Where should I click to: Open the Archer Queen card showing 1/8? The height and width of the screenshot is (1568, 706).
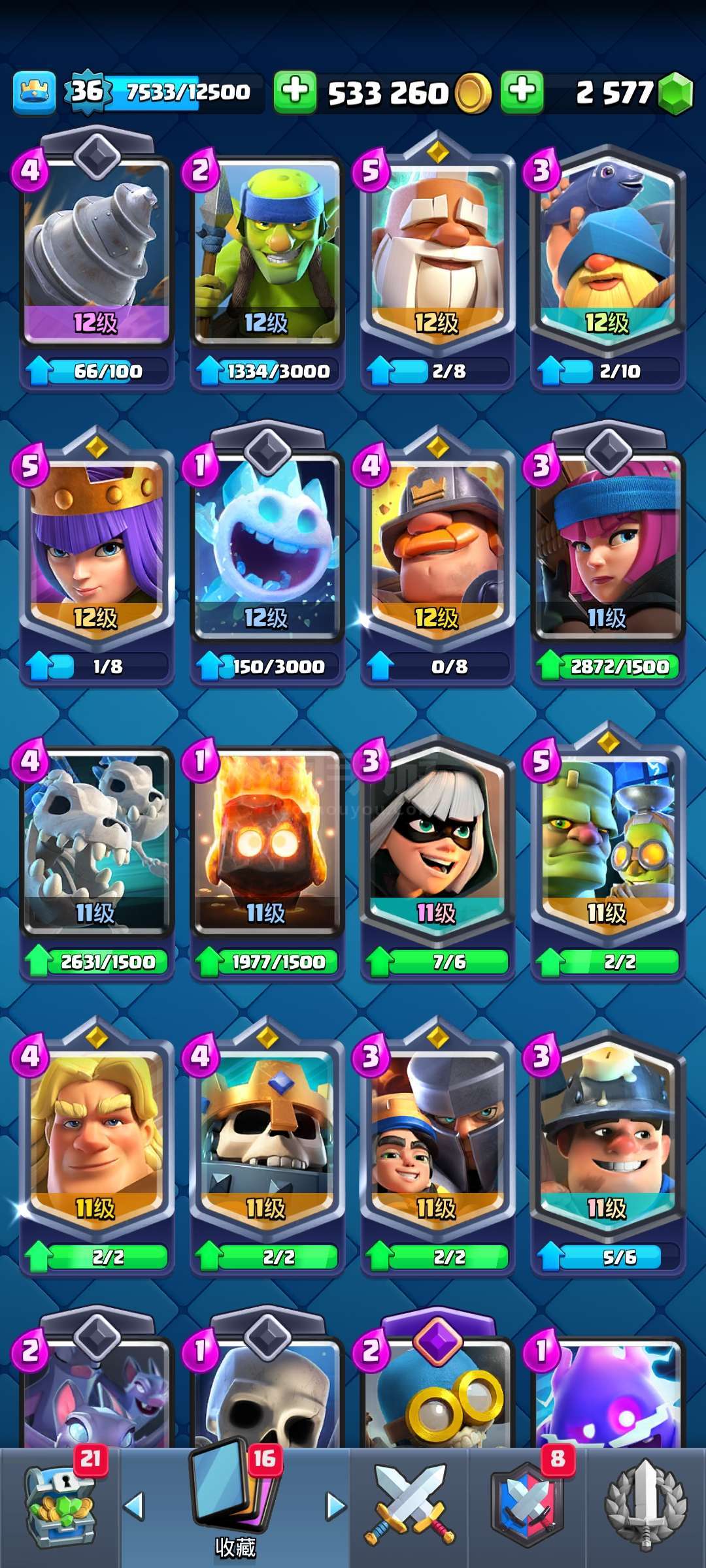(x=97, y=557)
